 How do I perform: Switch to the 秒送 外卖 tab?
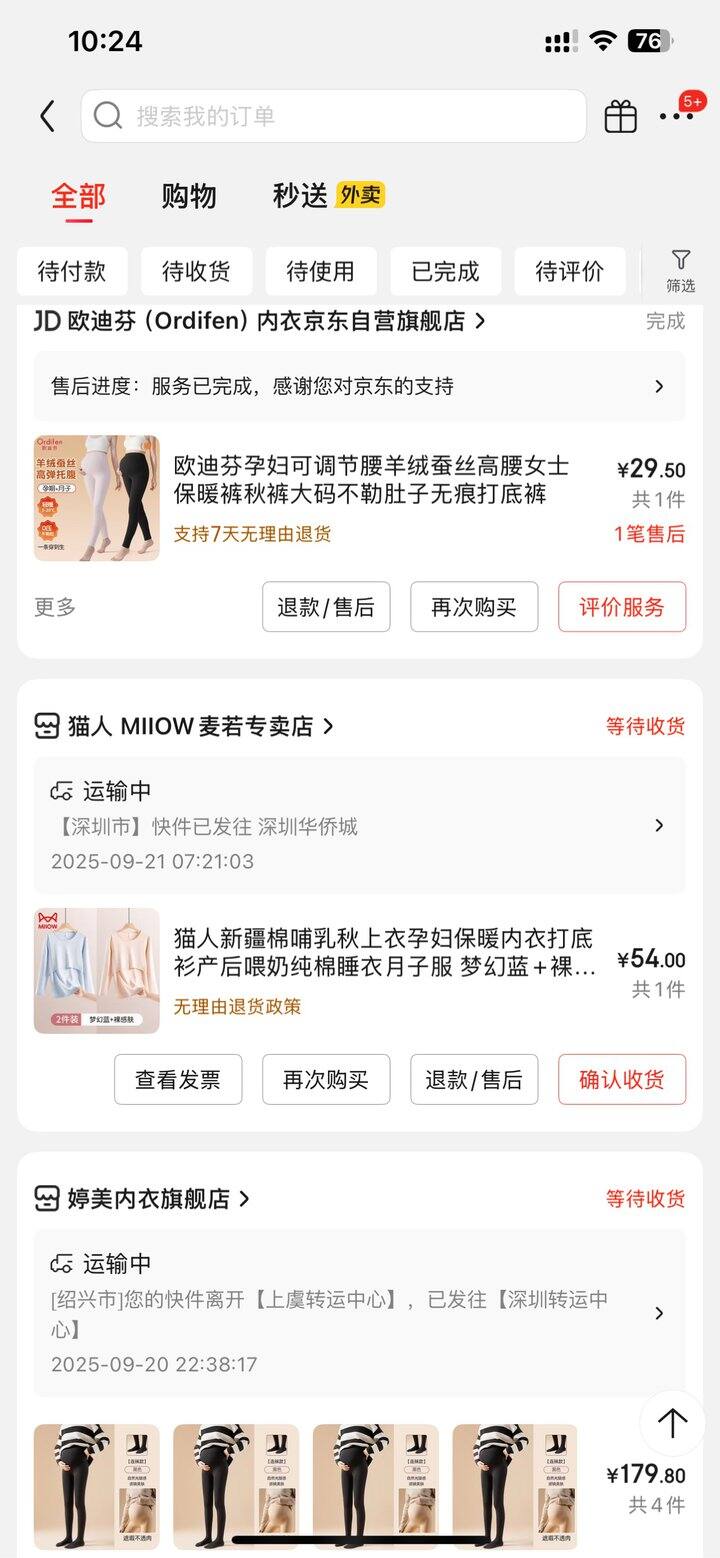click(328, 196)
